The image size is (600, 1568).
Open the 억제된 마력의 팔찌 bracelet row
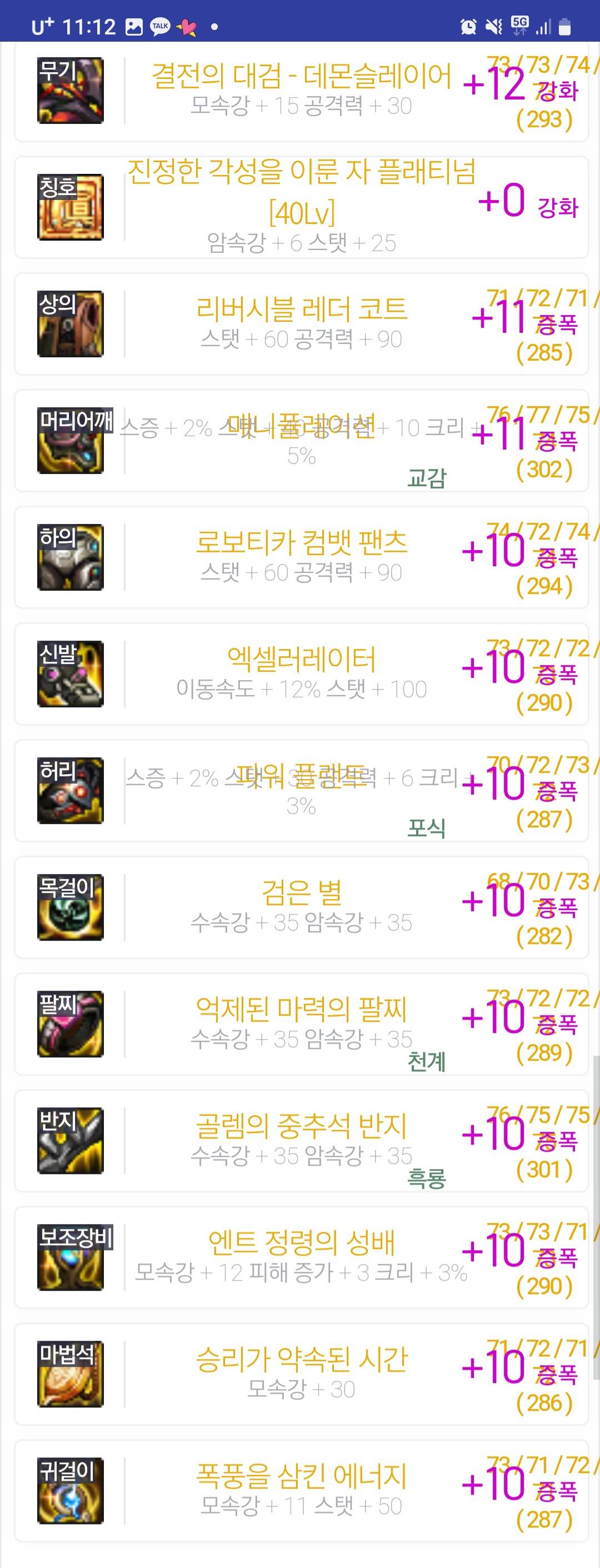pos(301,1024)
